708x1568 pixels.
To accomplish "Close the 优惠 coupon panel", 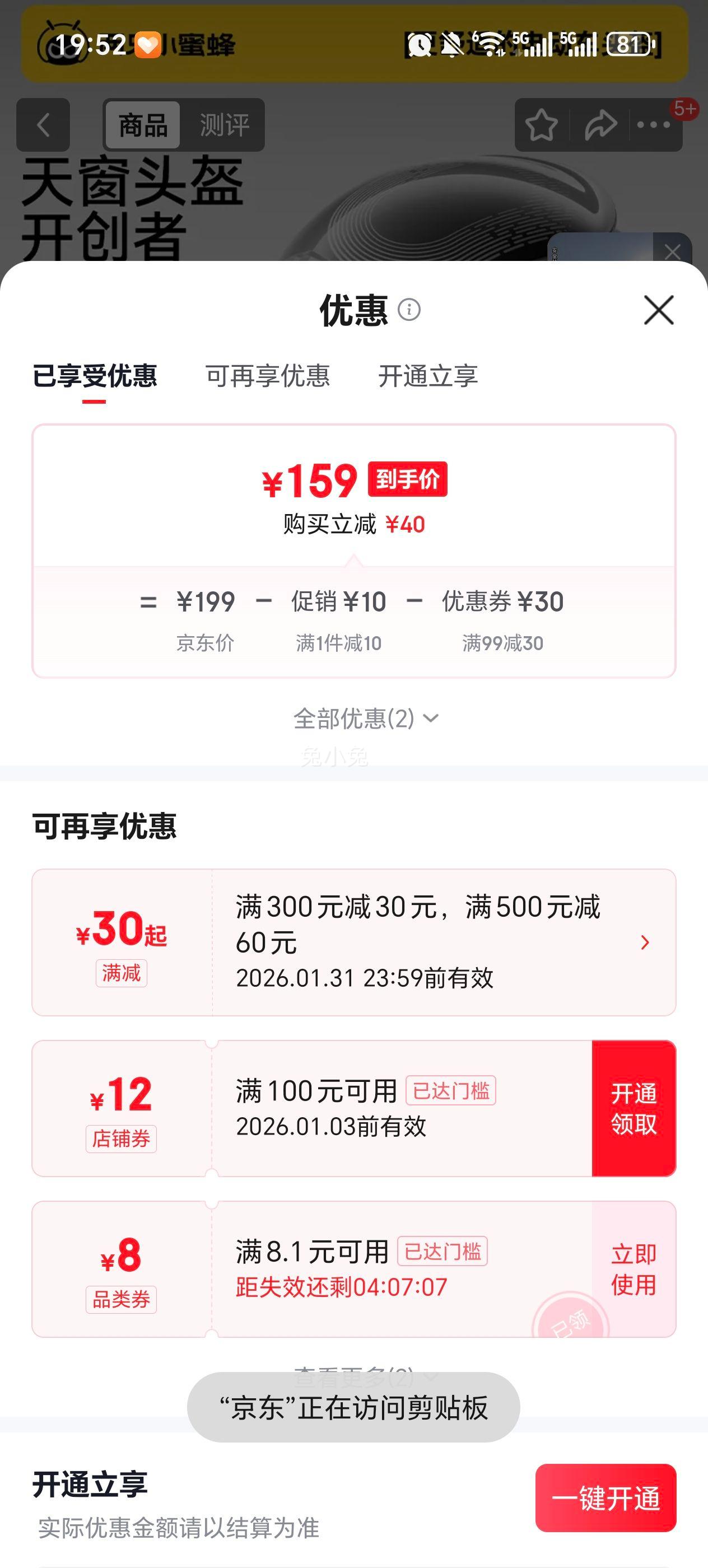I will [659, 310].
